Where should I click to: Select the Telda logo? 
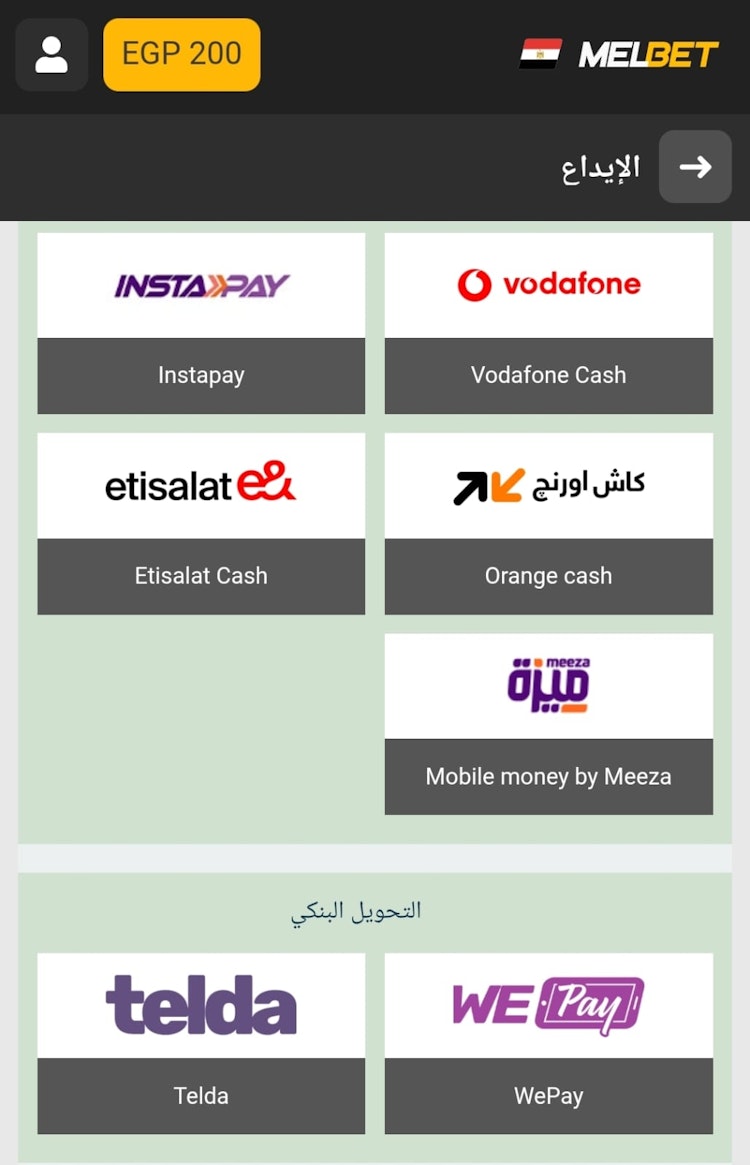click(200, 1005)
